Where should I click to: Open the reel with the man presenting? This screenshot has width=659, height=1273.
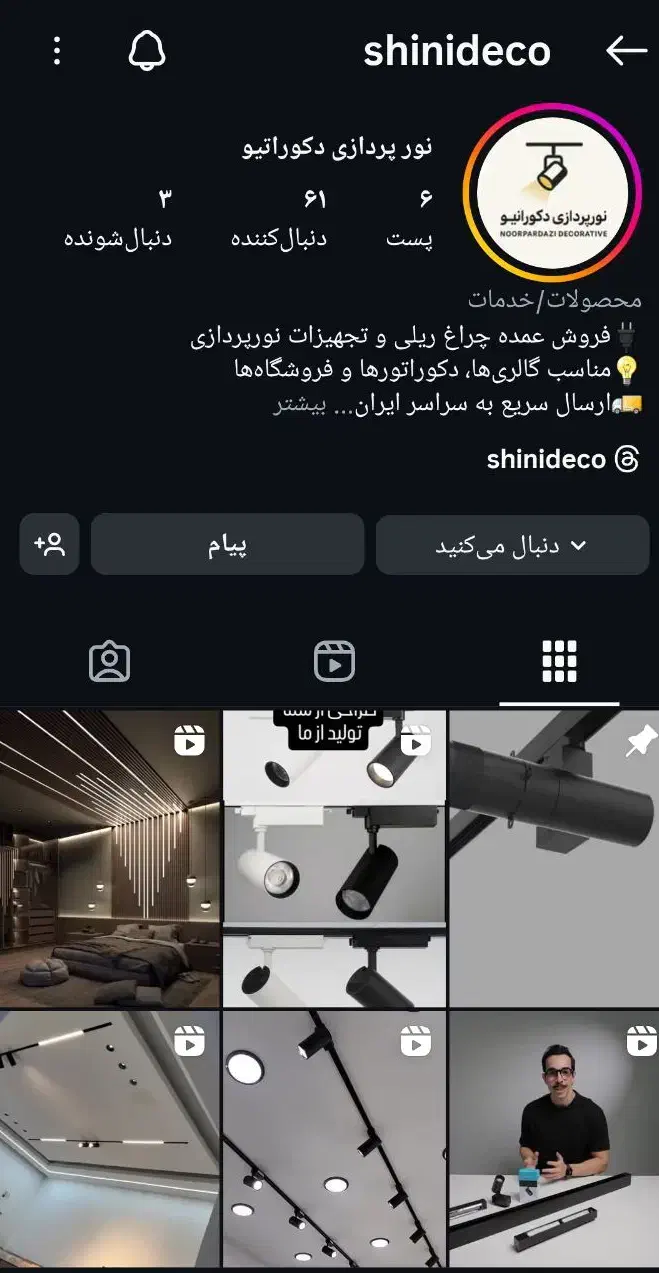(x=553, y=1140)
